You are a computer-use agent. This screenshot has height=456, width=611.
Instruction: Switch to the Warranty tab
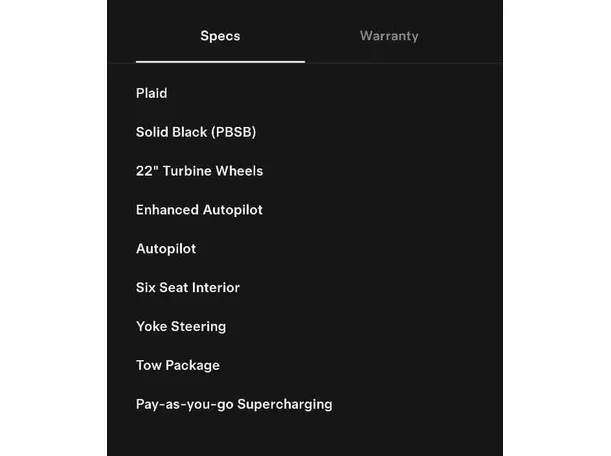click(389, 36)
